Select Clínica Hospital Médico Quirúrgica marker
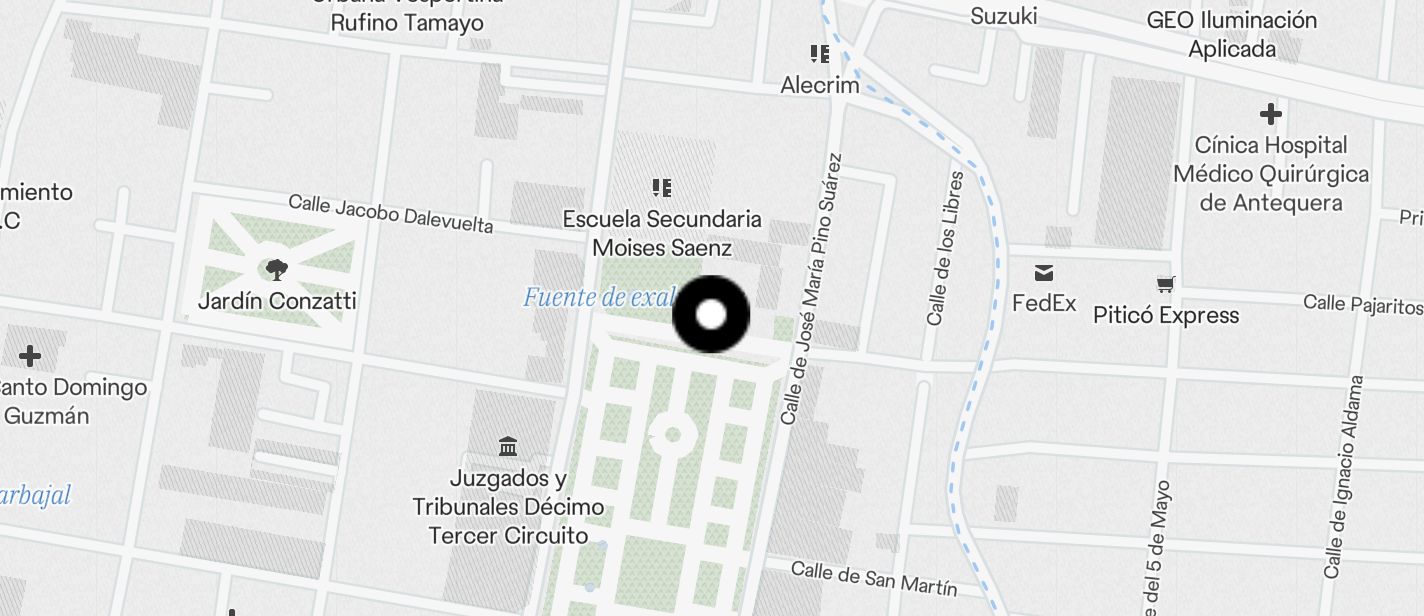This screenshot has height=616, width=1424. 1270,114
